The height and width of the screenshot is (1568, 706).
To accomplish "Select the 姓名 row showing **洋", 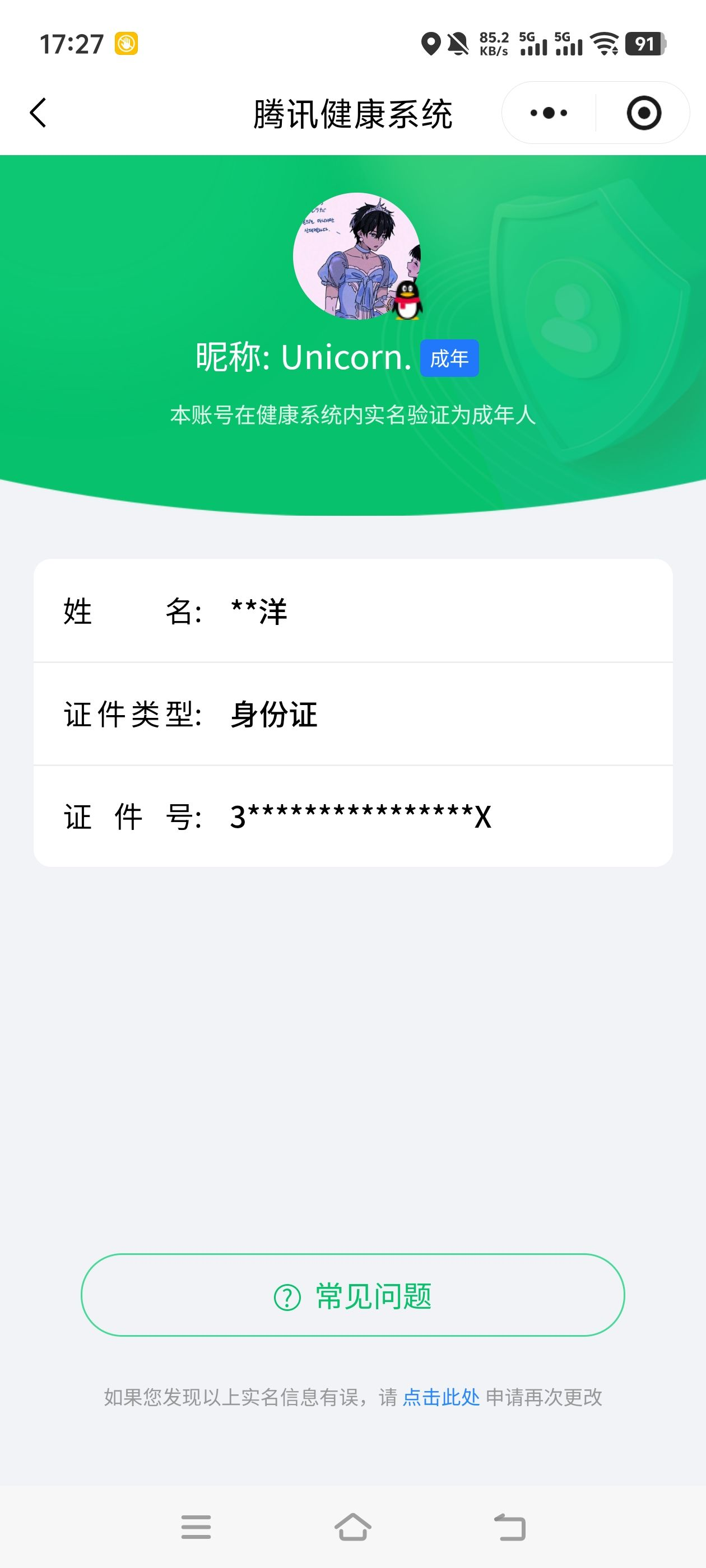I will coord(354,612).
